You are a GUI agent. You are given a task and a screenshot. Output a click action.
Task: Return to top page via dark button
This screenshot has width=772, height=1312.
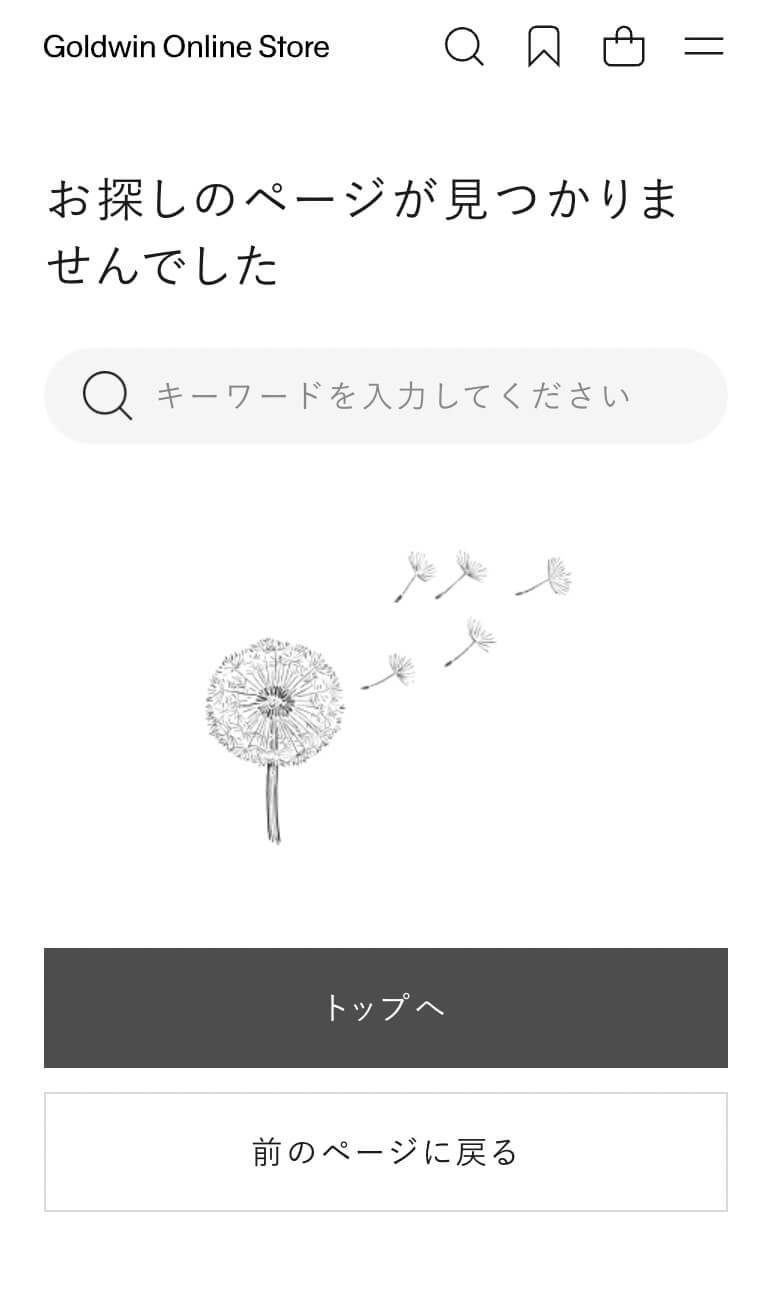pyautogui.click(x=386, y=1008)
